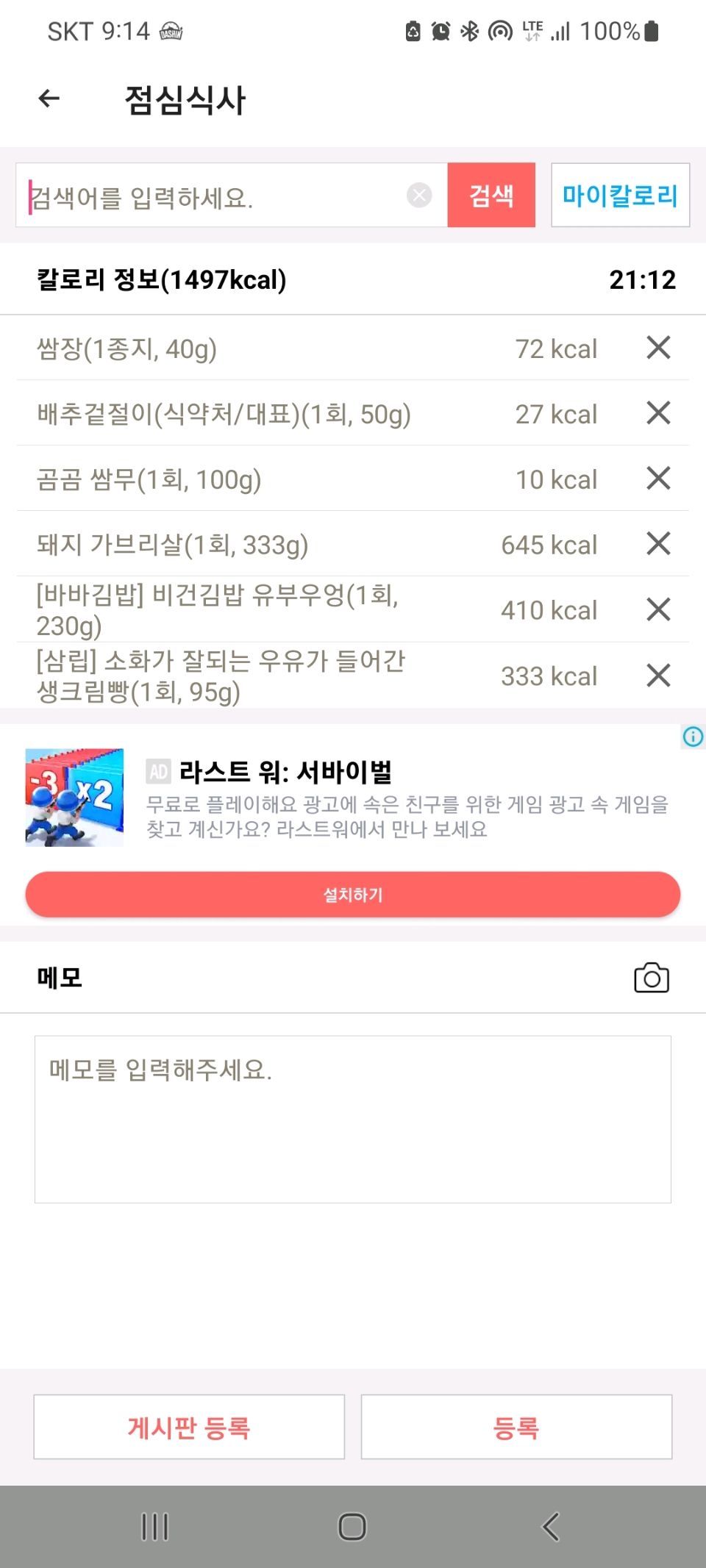Screen dimensions: 706x1568
Task: Delete the 돼지 가브리살 entry
Action: click(658, 544)
